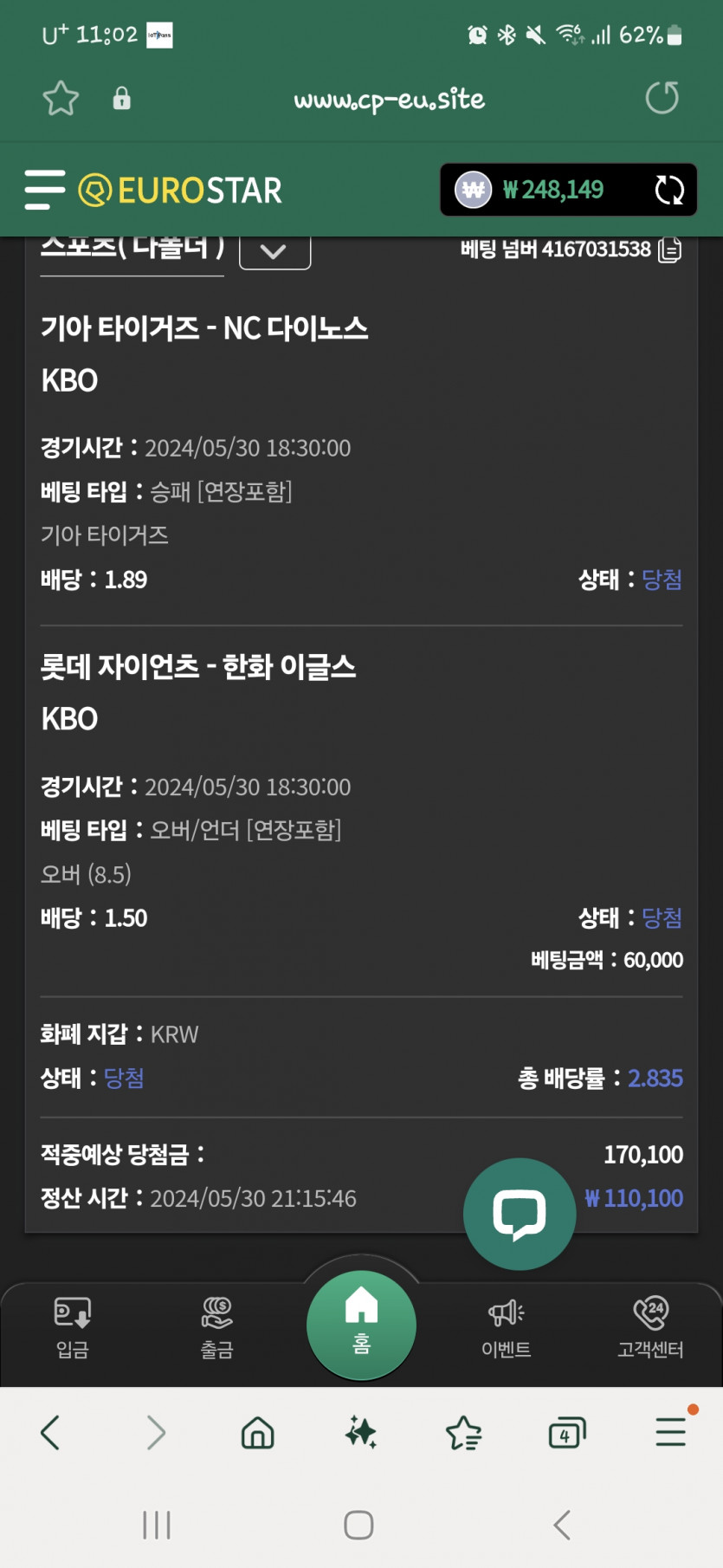Tap the 홈 home button

click(x=361, y=1325)
